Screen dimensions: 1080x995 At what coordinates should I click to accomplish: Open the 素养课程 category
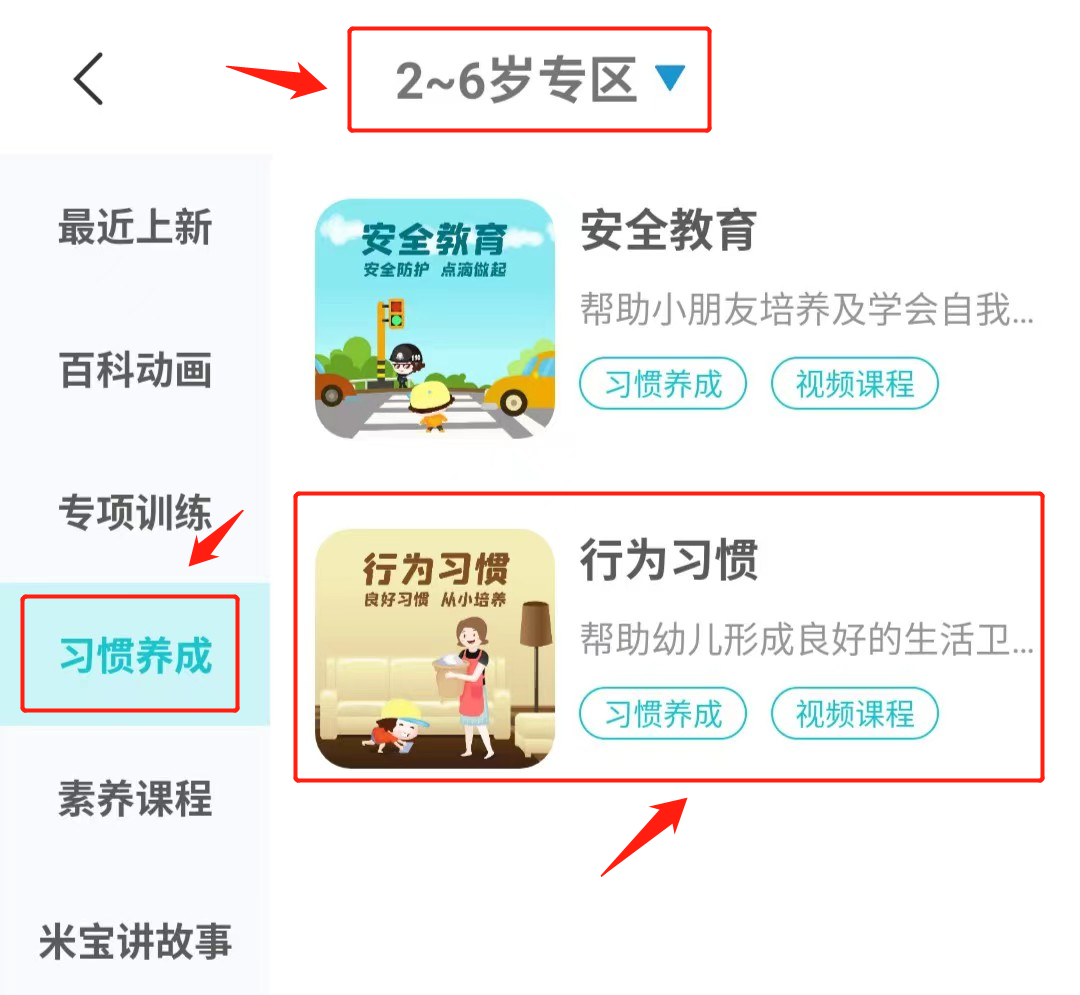pos(135,799)
